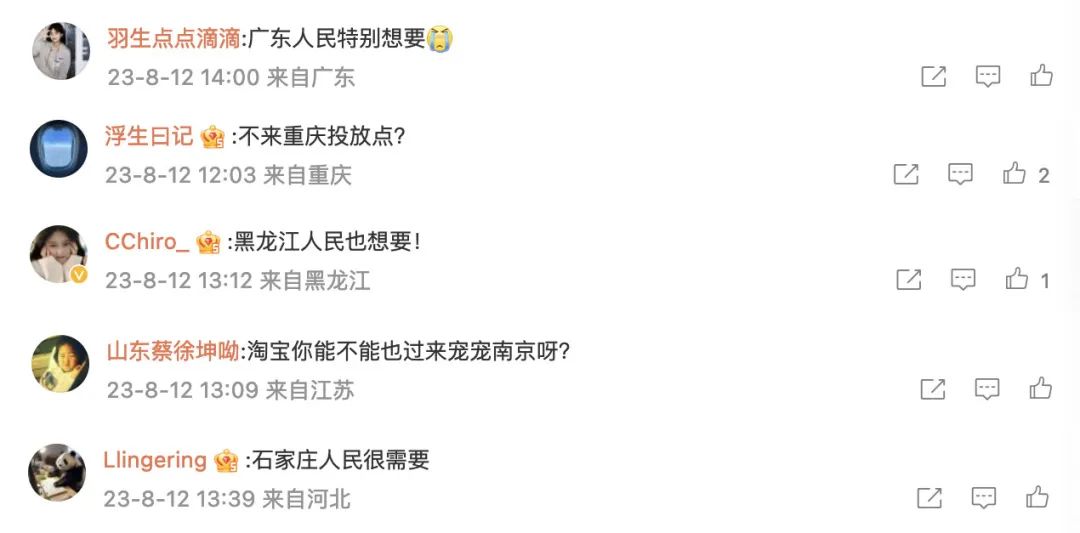Open 羽生点点滴滴's profile via username

[173, 40]
